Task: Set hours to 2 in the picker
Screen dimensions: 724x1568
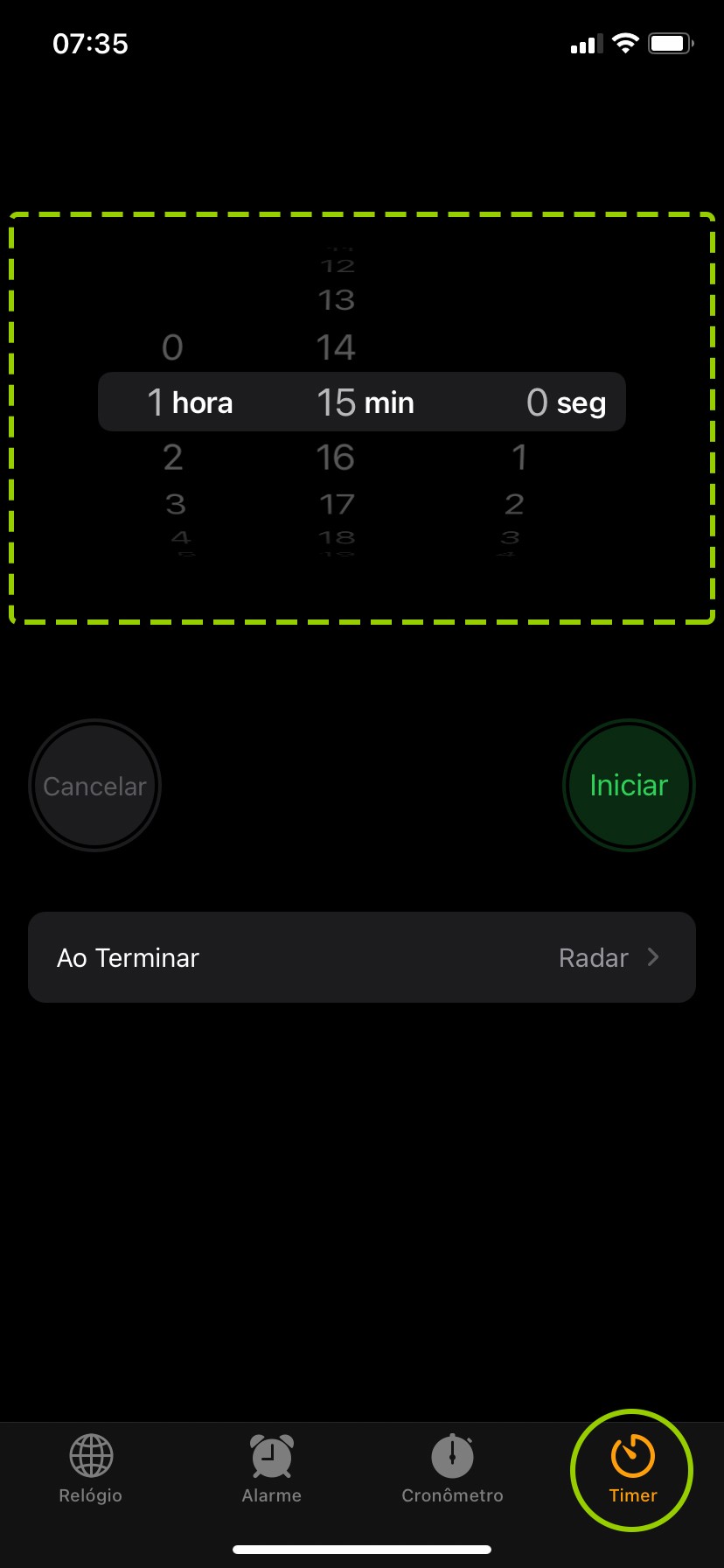Action: point(173,458)
